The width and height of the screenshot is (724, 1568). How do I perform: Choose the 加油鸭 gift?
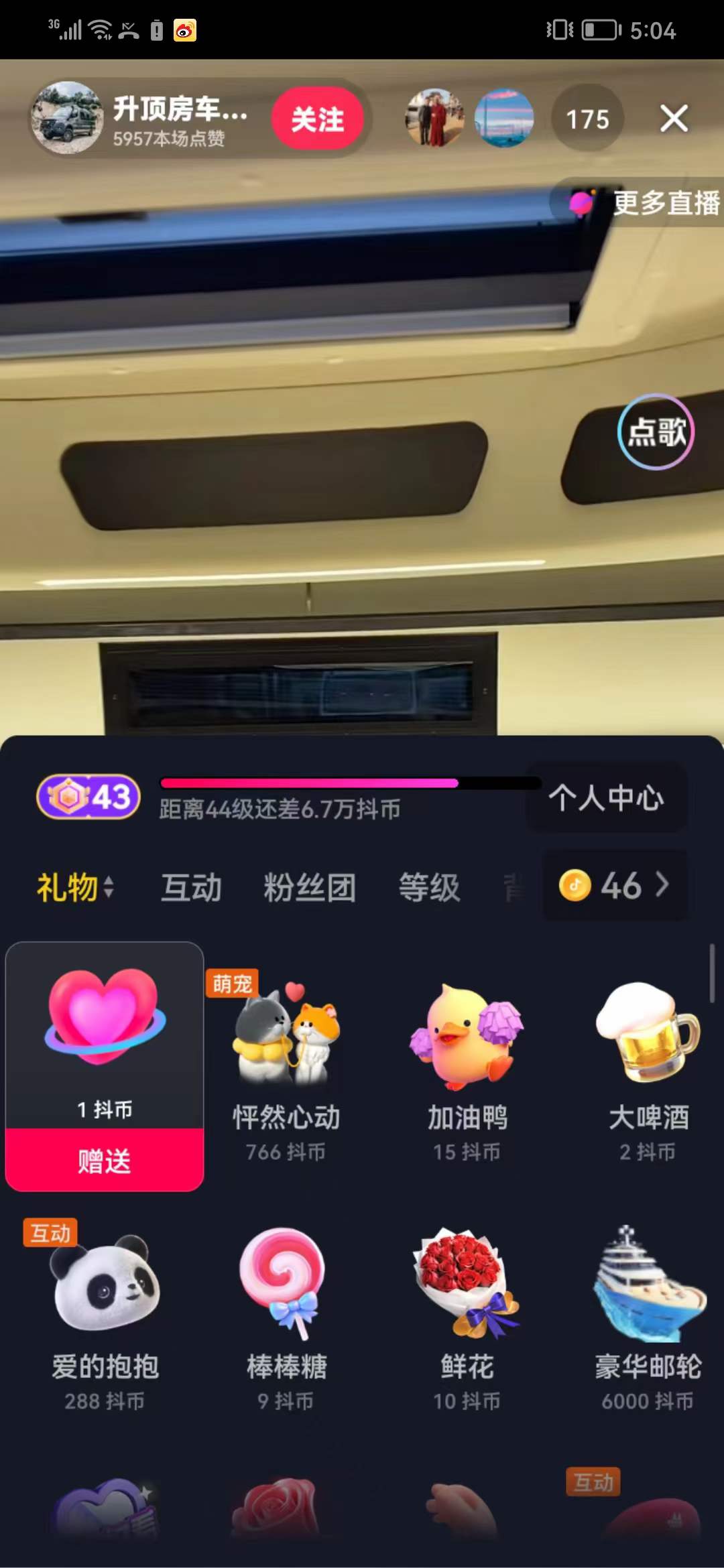point(467,1065)
